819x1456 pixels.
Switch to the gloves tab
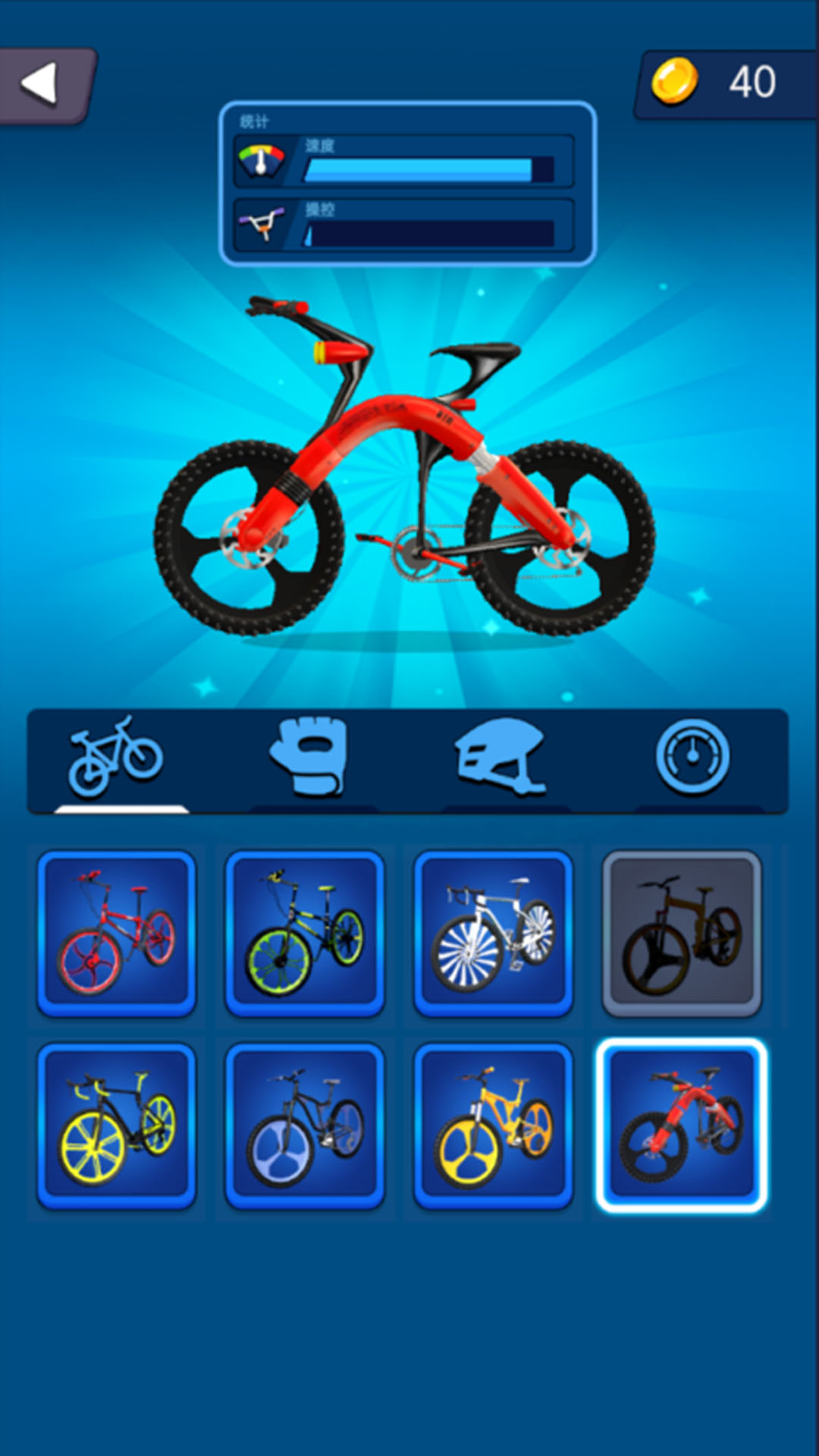(310, 757)
